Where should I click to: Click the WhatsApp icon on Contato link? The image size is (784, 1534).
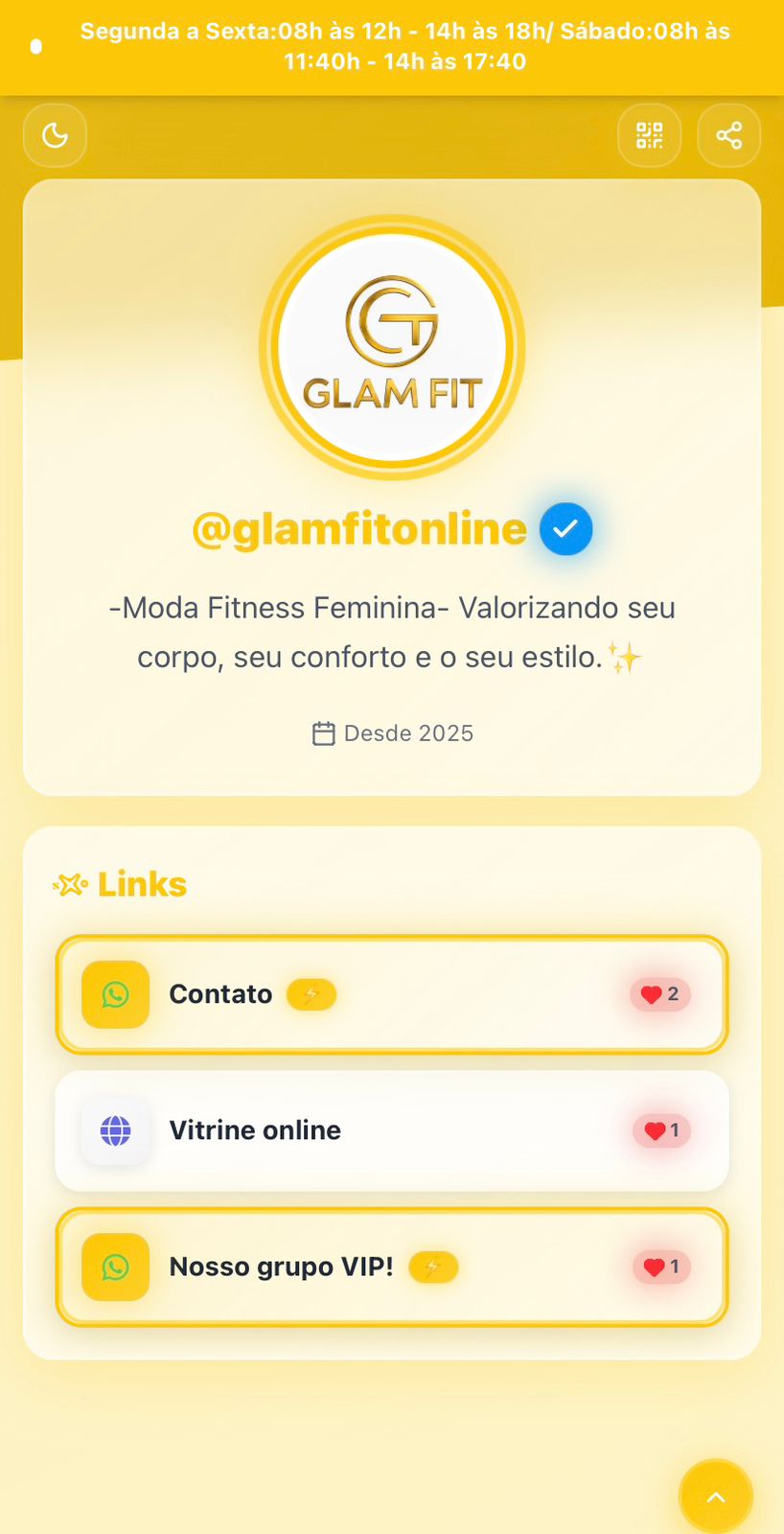[115, 995]
